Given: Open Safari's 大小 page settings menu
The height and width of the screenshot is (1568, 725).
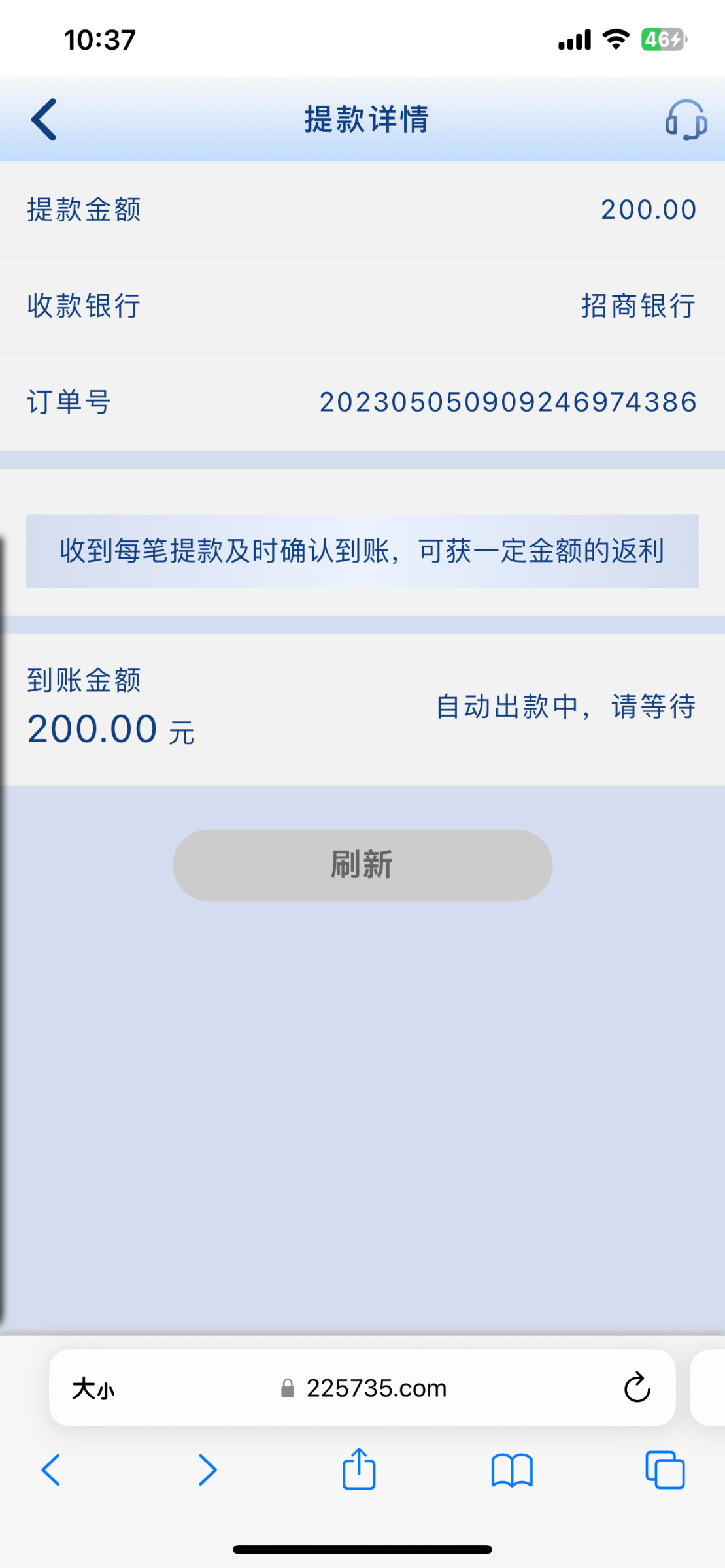Looking at the screenshot, I should [93, 1388].
